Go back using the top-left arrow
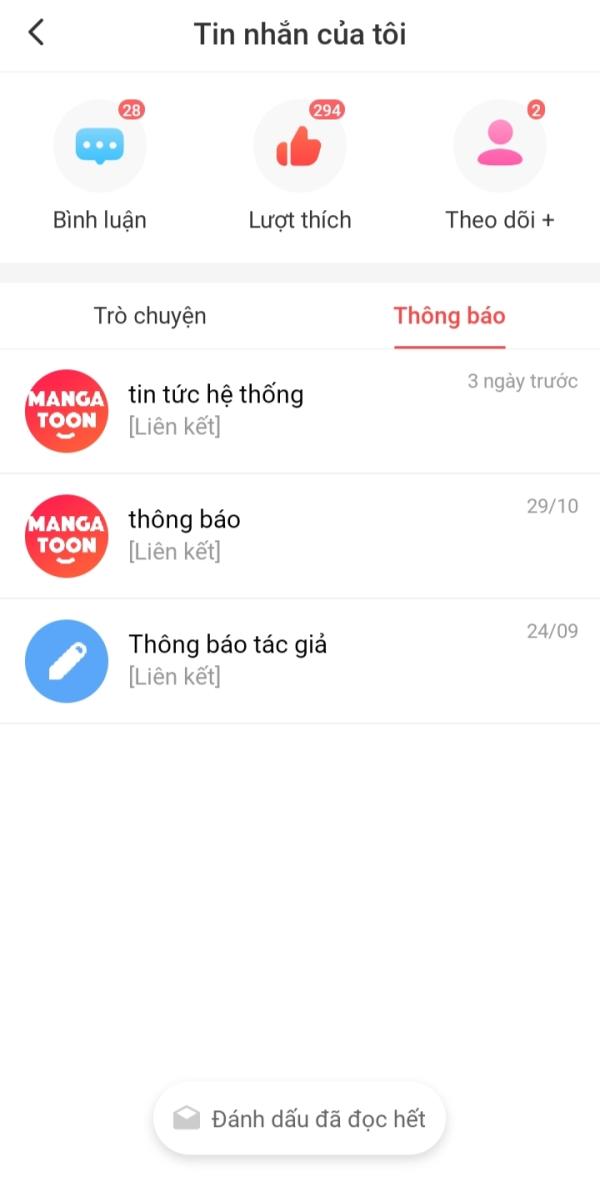This screenshot has height=1177, width=600. tap(36, 33)
